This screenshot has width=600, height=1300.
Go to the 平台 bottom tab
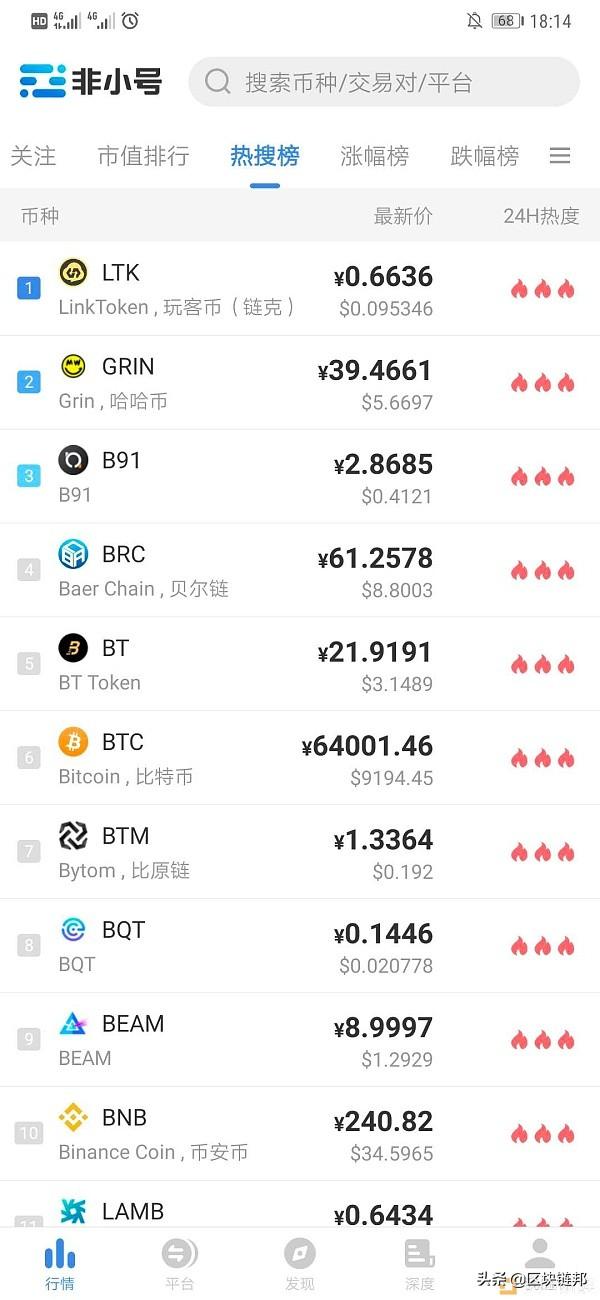click(x=180, y=1264)
